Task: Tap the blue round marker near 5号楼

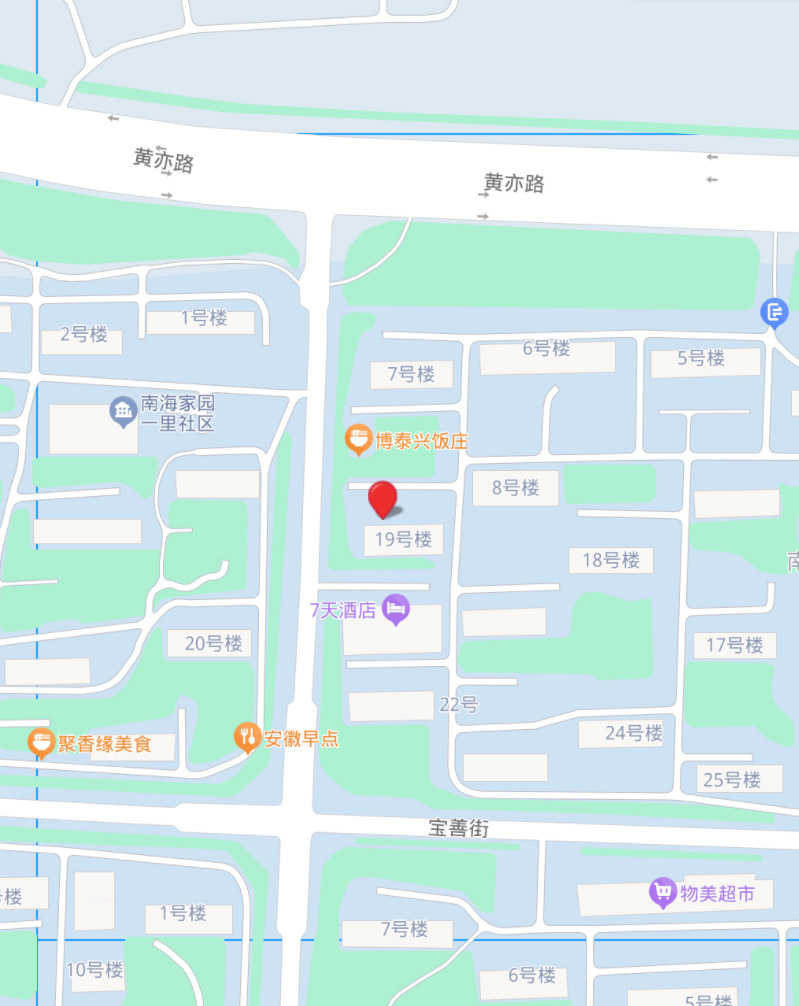Action: pyautogui.click(x=774, y=313)
